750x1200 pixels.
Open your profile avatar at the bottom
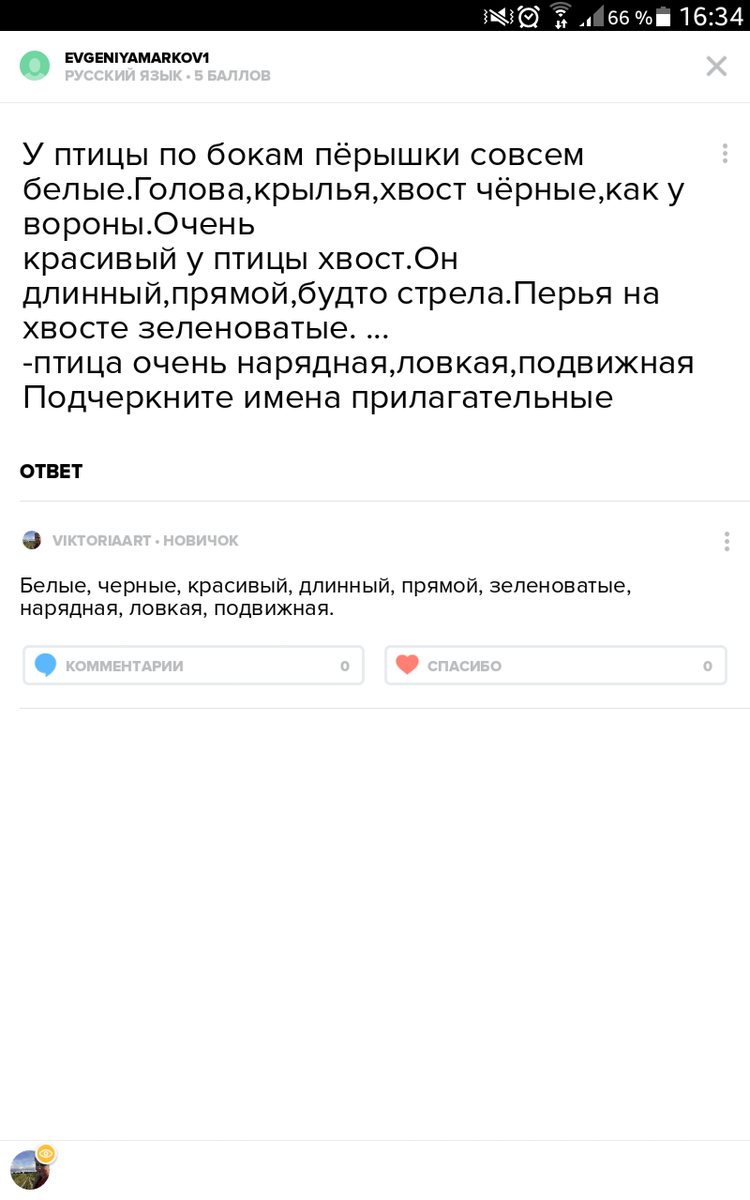coord(30,1168)
